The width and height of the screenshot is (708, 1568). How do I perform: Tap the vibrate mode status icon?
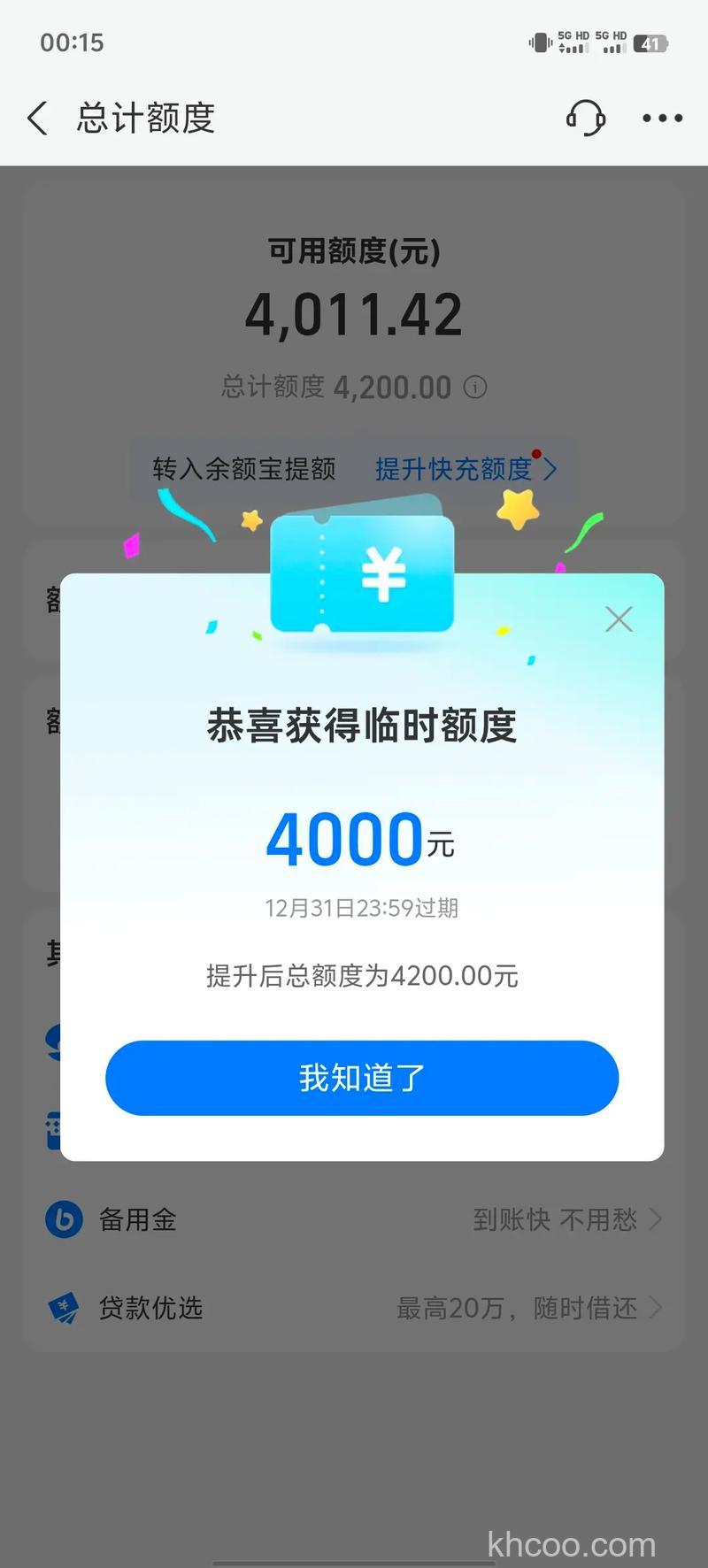tap(539, 42)
